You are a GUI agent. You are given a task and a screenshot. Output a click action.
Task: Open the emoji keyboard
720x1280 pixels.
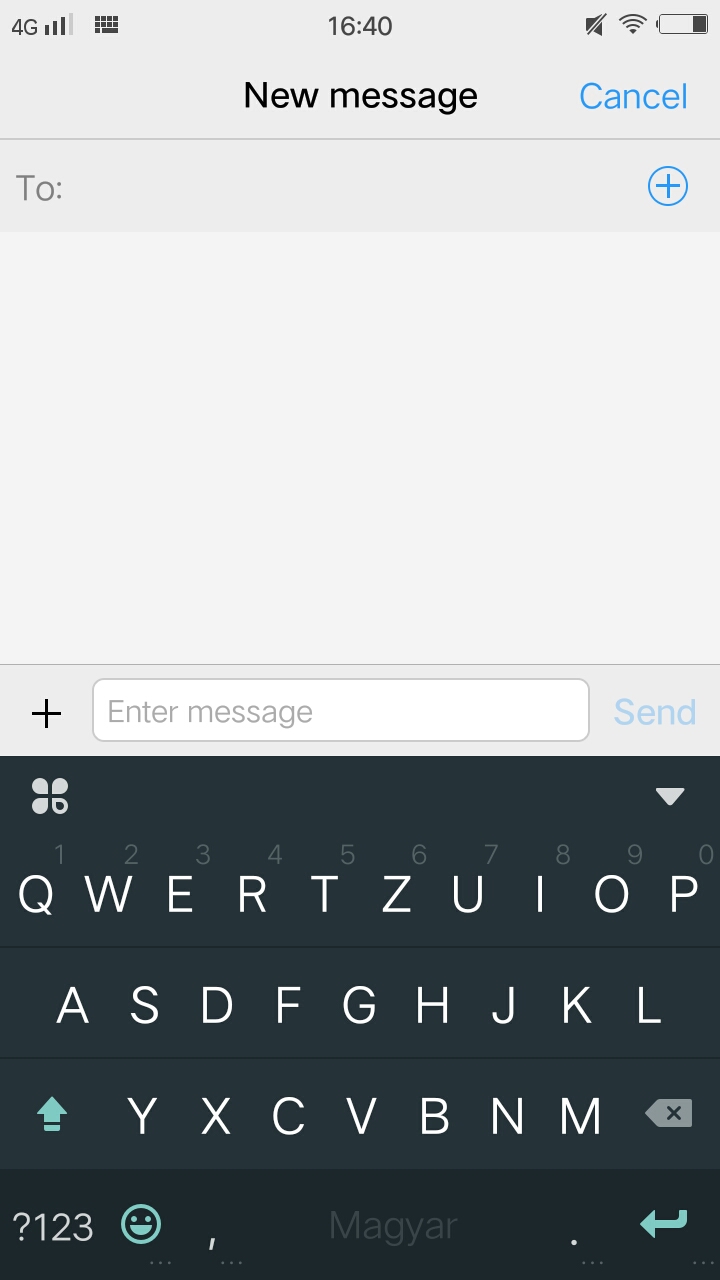[141, 1224]
